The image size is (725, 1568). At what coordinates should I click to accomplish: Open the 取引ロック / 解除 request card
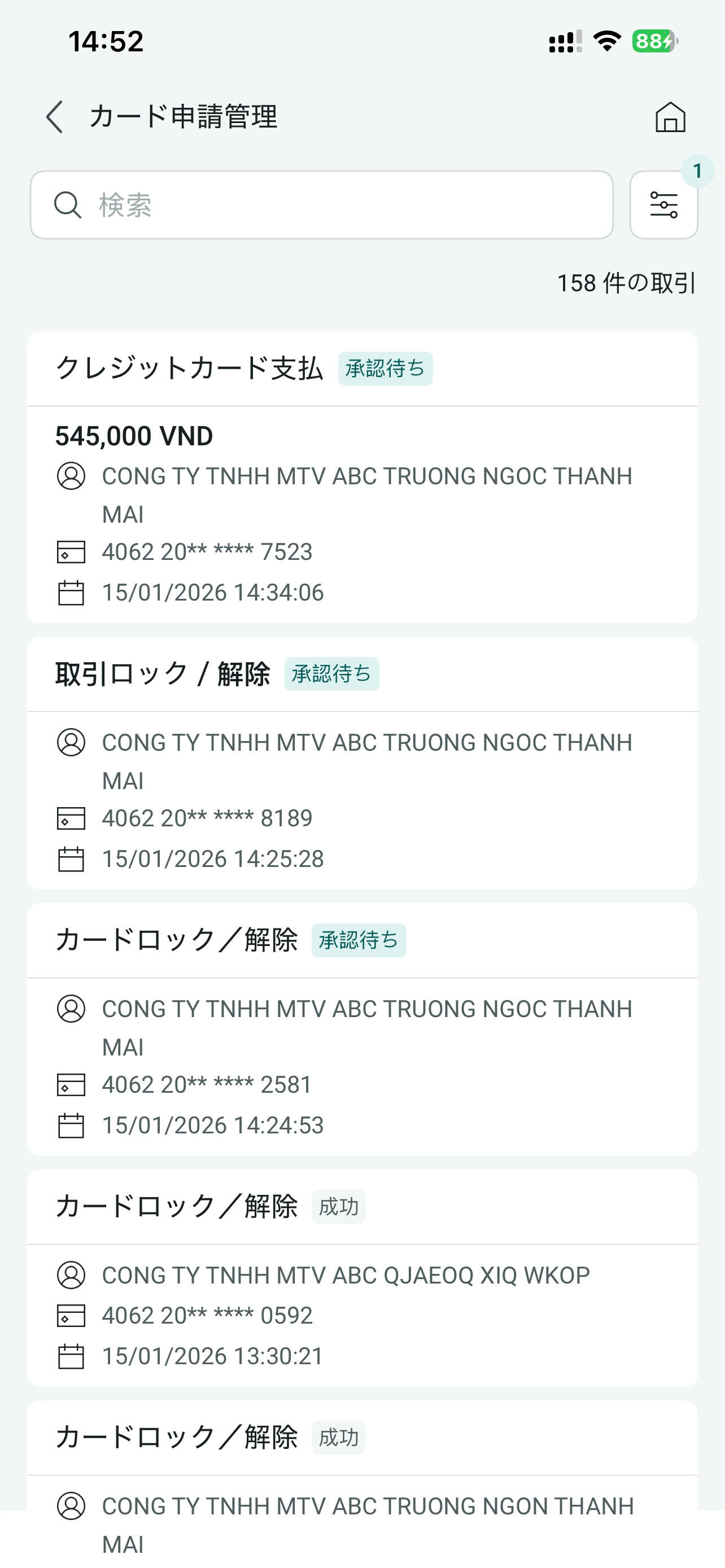[x=362, y=763]
